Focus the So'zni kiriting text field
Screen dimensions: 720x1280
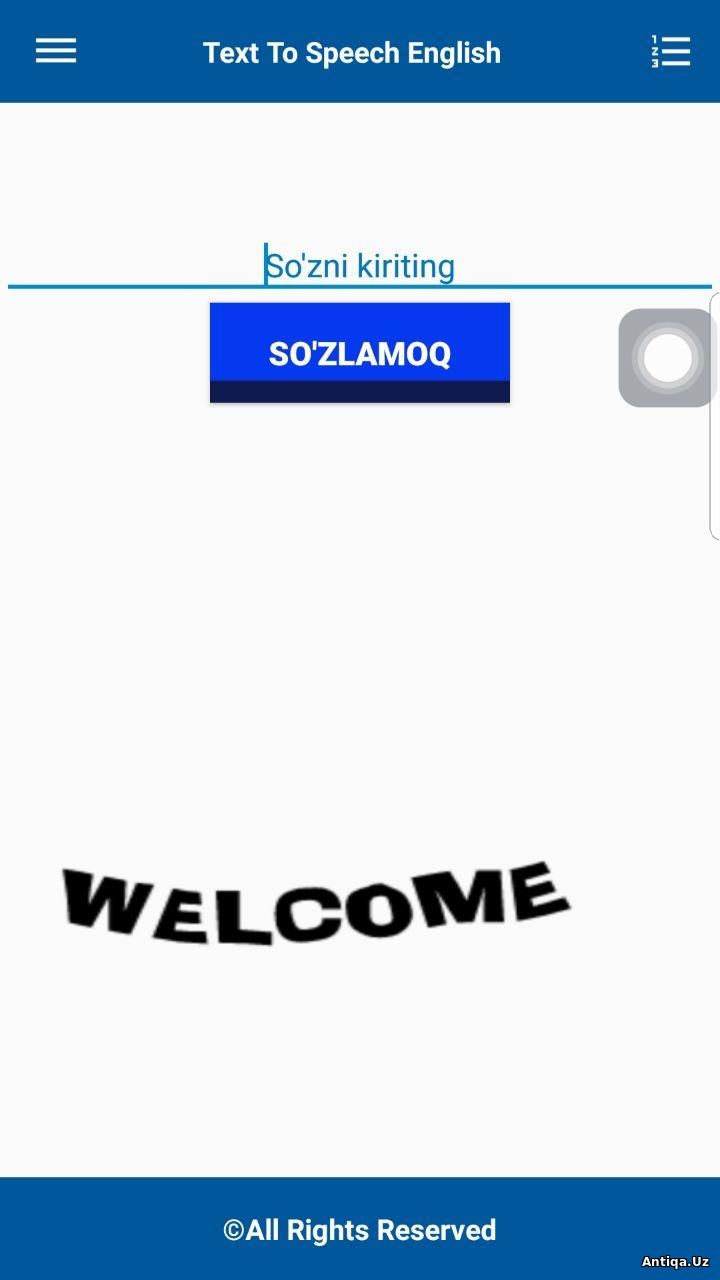360,266
